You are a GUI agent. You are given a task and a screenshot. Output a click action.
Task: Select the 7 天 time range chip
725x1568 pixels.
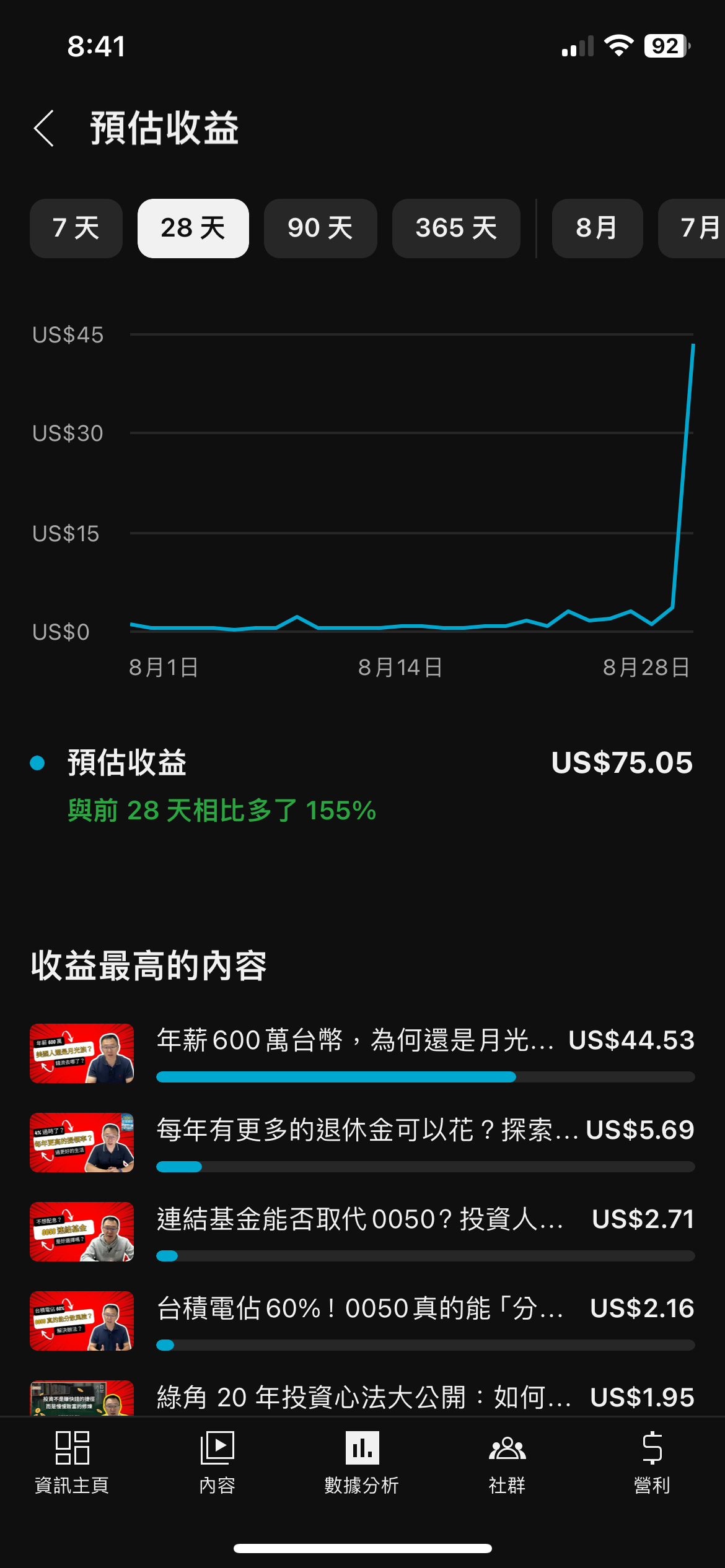tap(76, 229)
